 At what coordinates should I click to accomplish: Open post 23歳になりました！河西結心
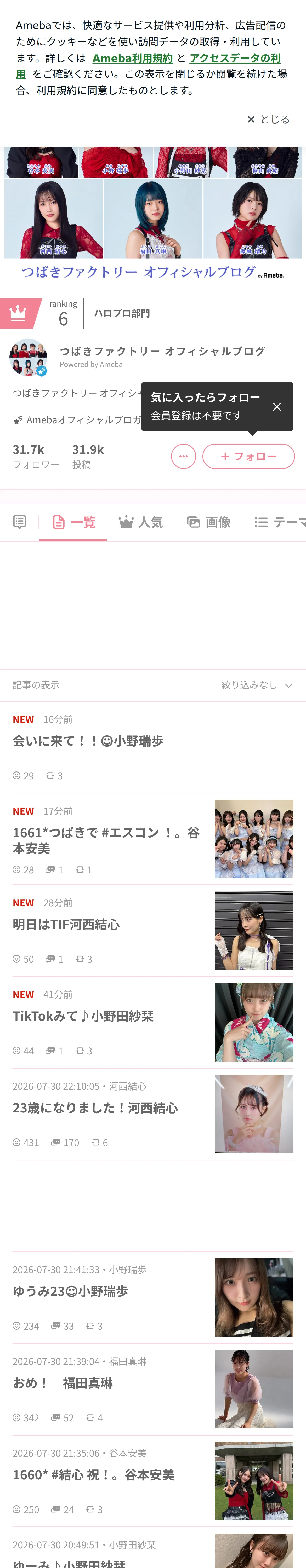[95, 1108]
